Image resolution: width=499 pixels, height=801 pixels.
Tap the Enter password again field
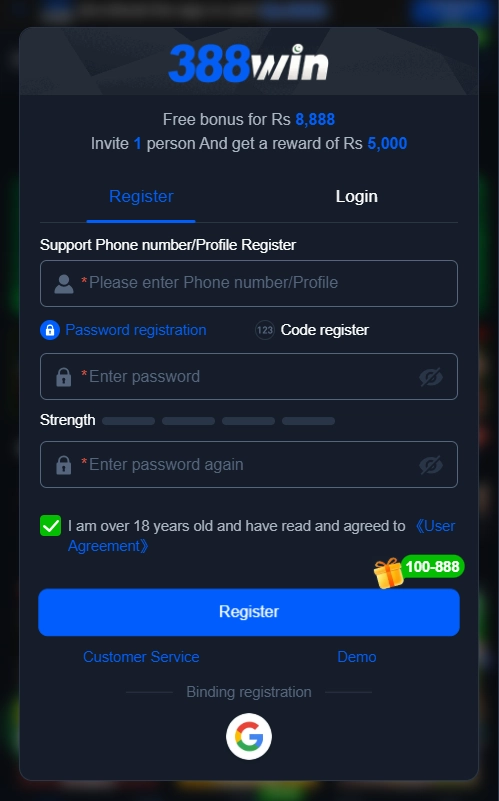click(x=249, y=464)
